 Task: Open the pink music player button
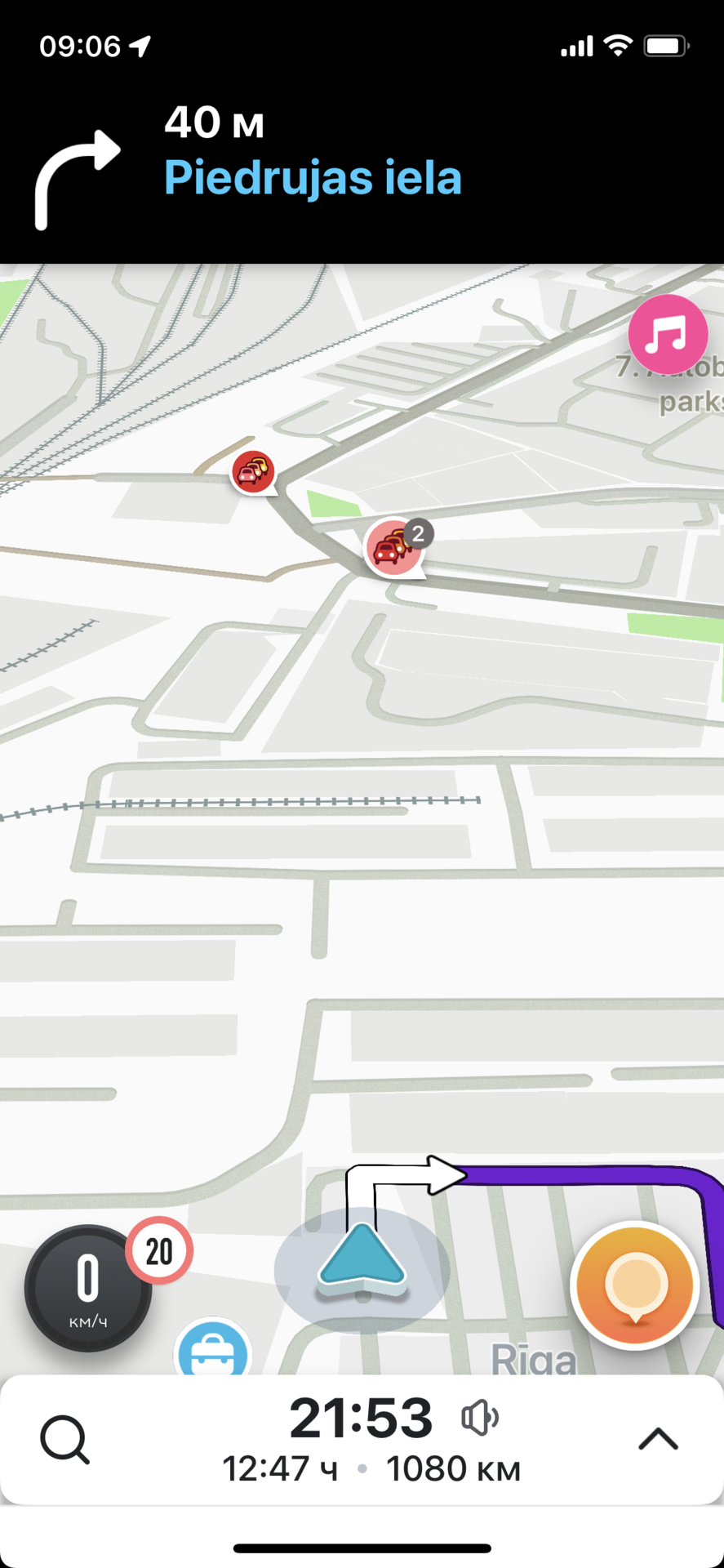pos(668,334)
